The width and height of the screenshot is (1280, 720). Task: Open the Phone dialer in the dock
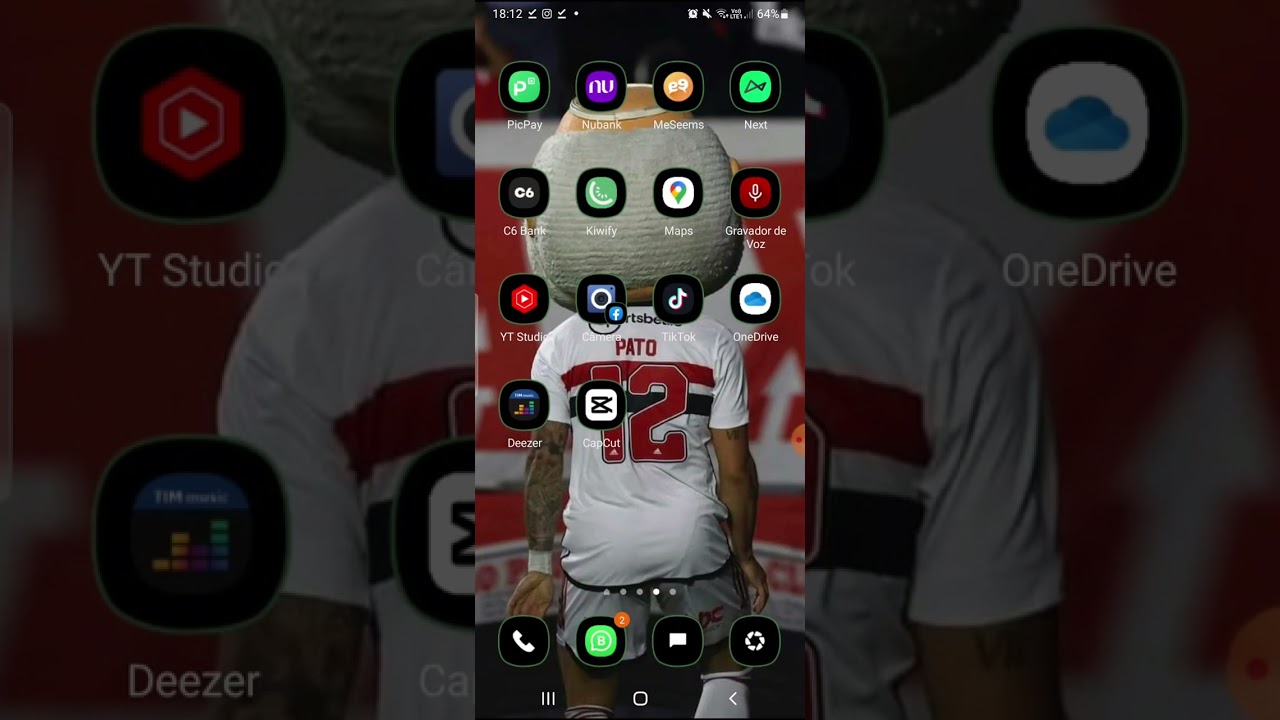(524, 642)
